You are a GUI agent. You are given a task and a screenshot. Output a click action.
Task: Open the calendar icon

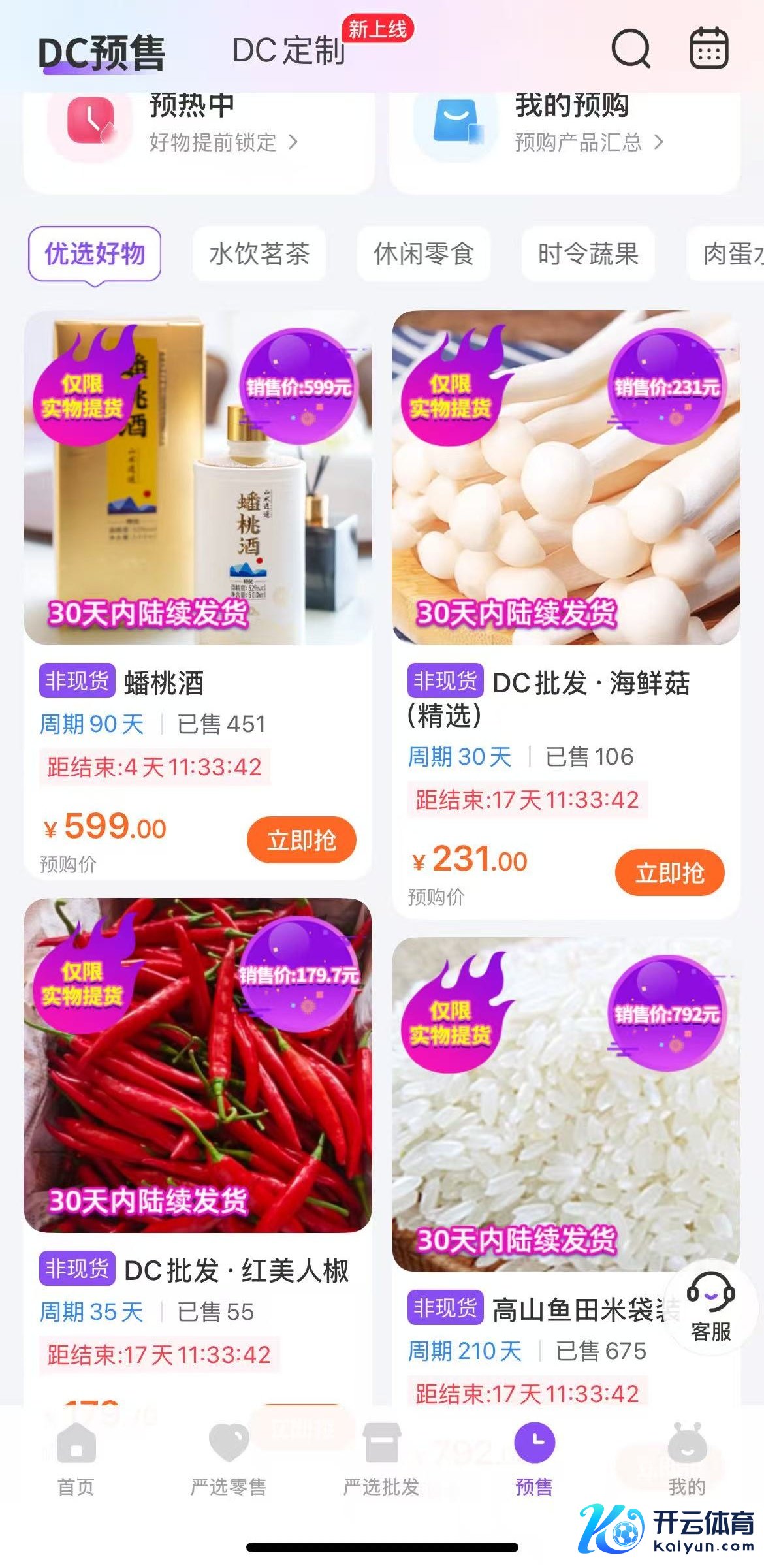pos(709,48)
